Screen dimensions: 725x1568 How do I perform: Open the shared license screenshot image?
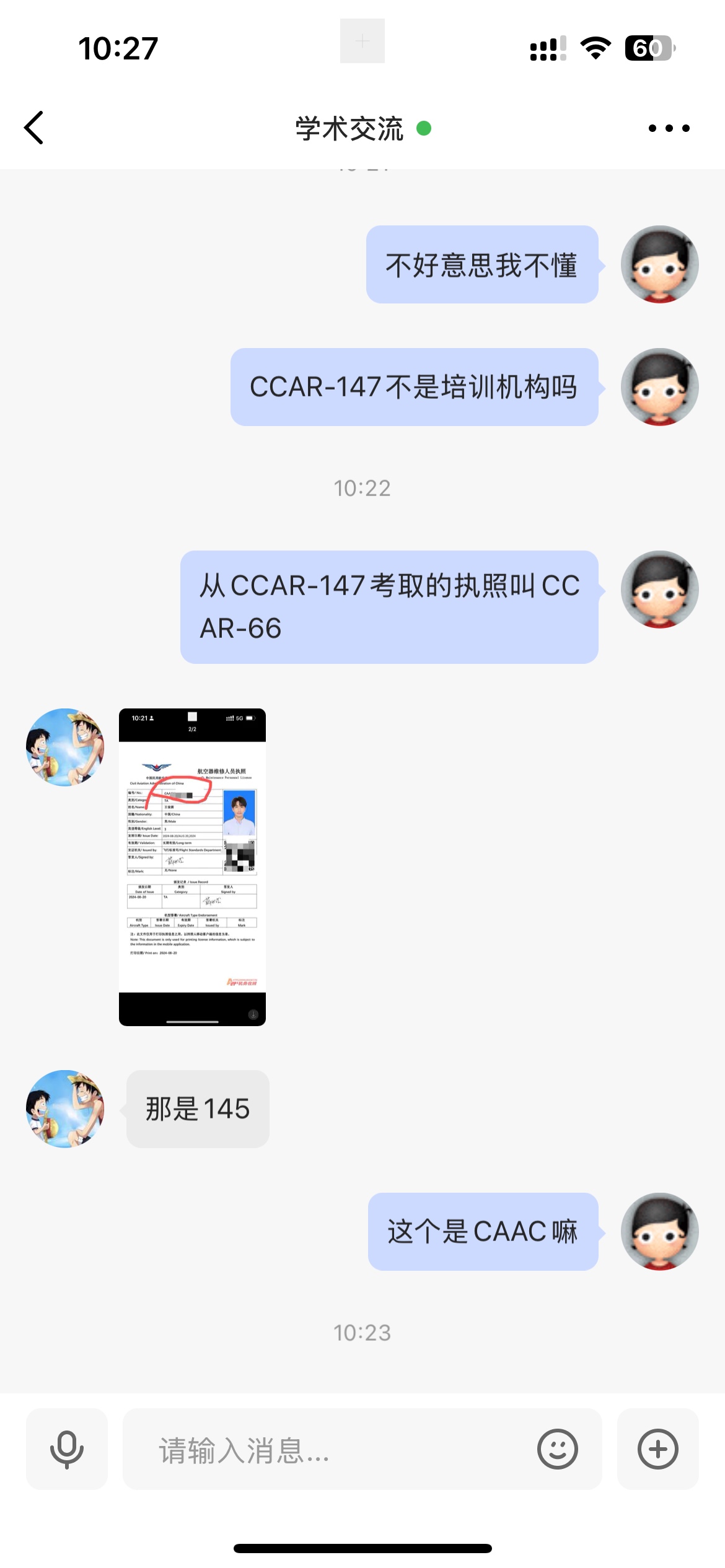pyautogui.click(x=192, y=867)
